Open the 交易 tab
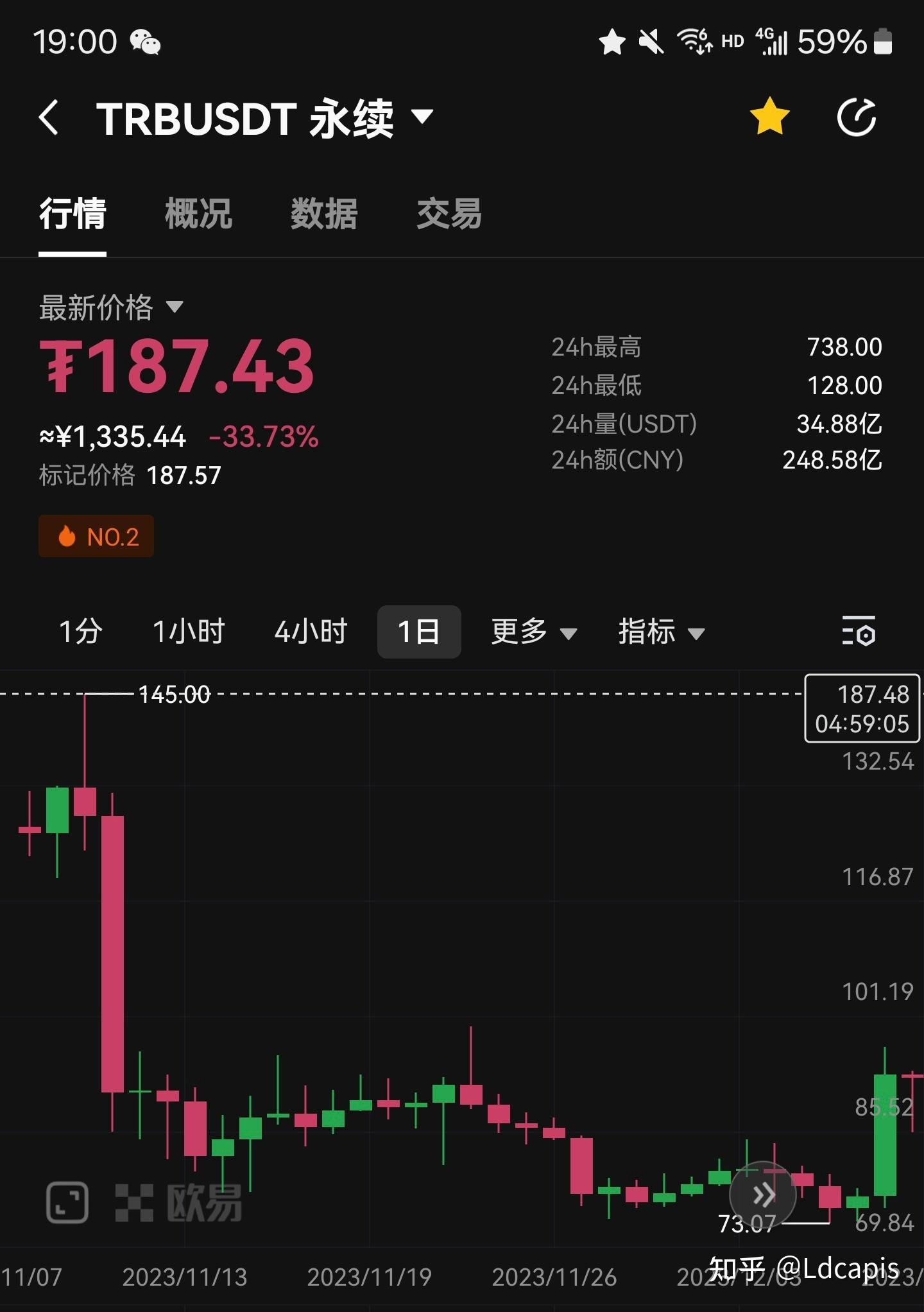The image size is (924, 1312). [x=449, y=214]
